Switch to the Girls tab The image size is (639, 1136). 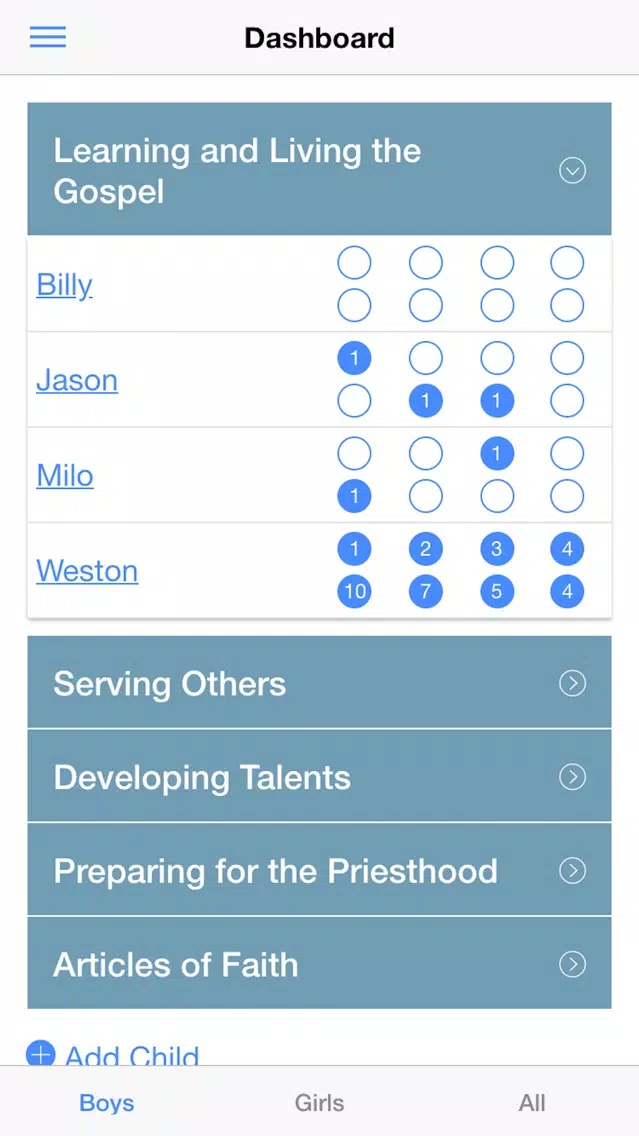point(320,1103)
